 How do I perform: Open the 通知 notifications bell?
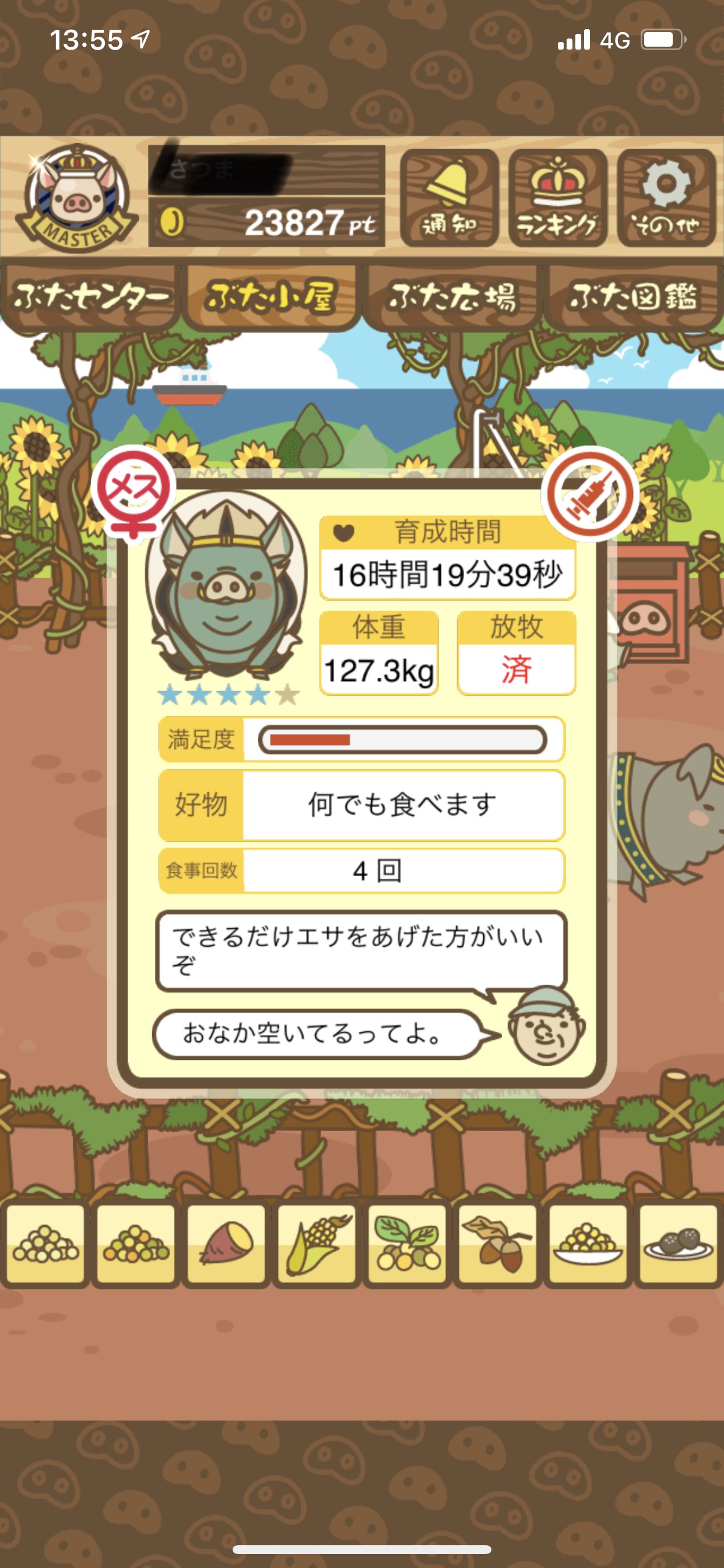pyautogui.click(x=449, y=197)
